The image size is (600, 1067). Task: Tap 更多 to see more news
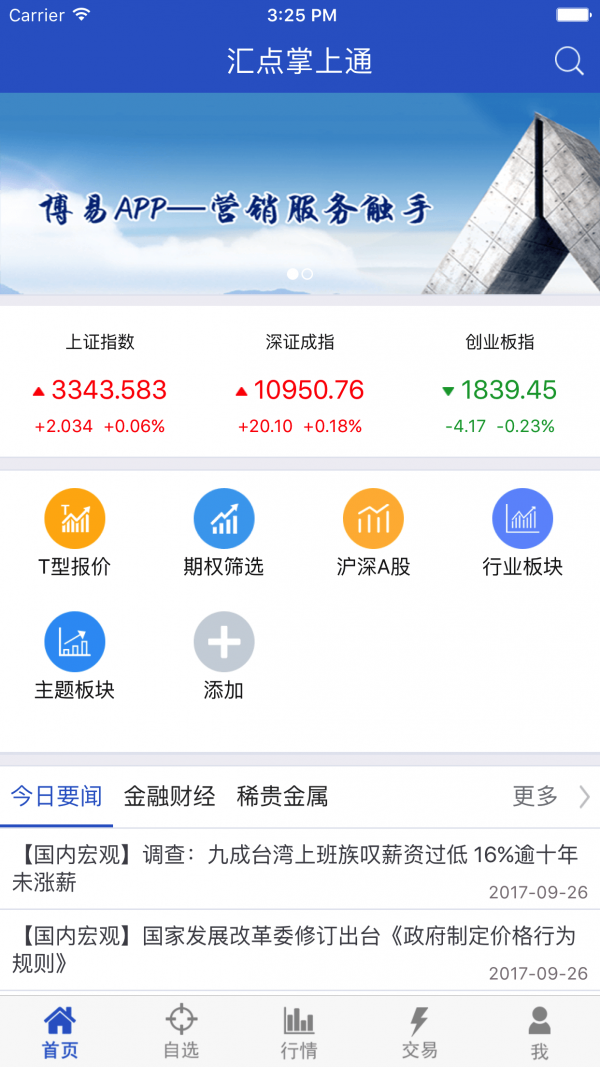click(550, 796)
